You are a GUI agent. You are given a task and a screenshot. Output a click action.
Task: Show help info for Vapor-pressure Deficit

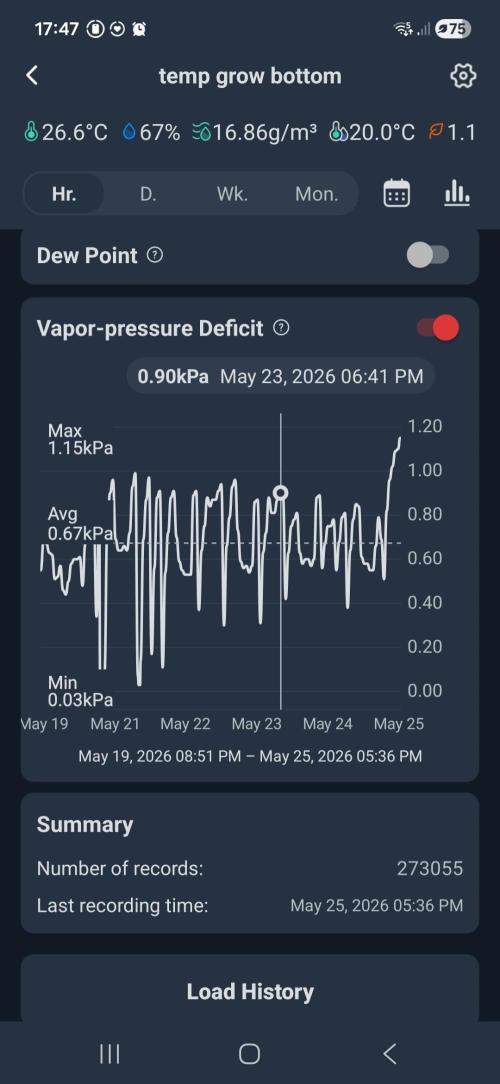pyautogui.click(x=281, y=328)
